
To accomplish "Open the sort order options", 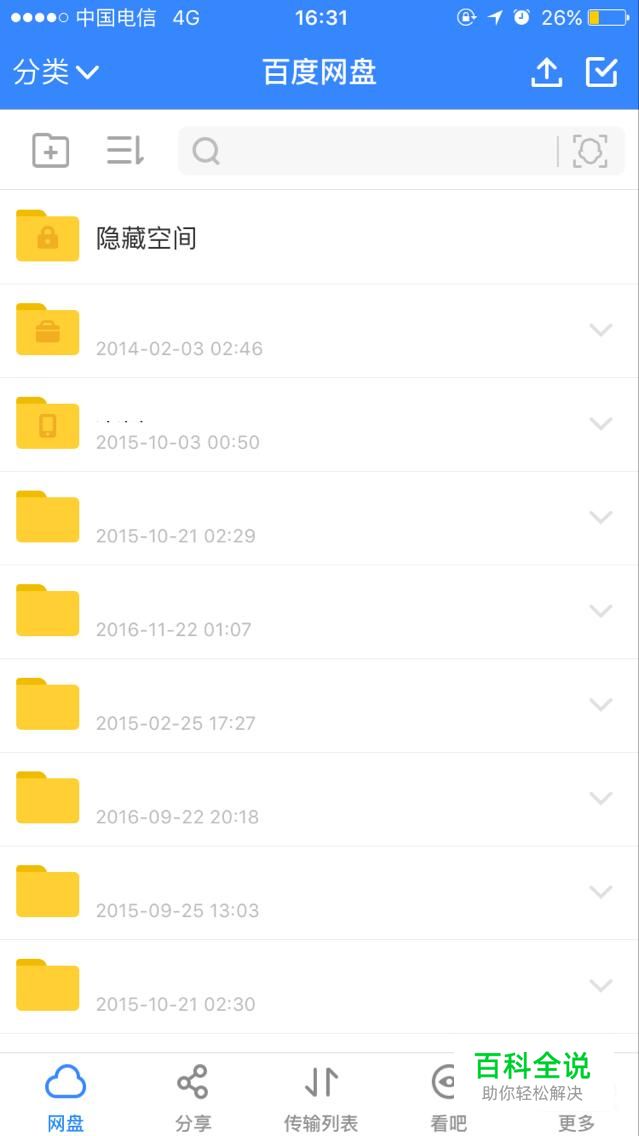I will 125,151.
